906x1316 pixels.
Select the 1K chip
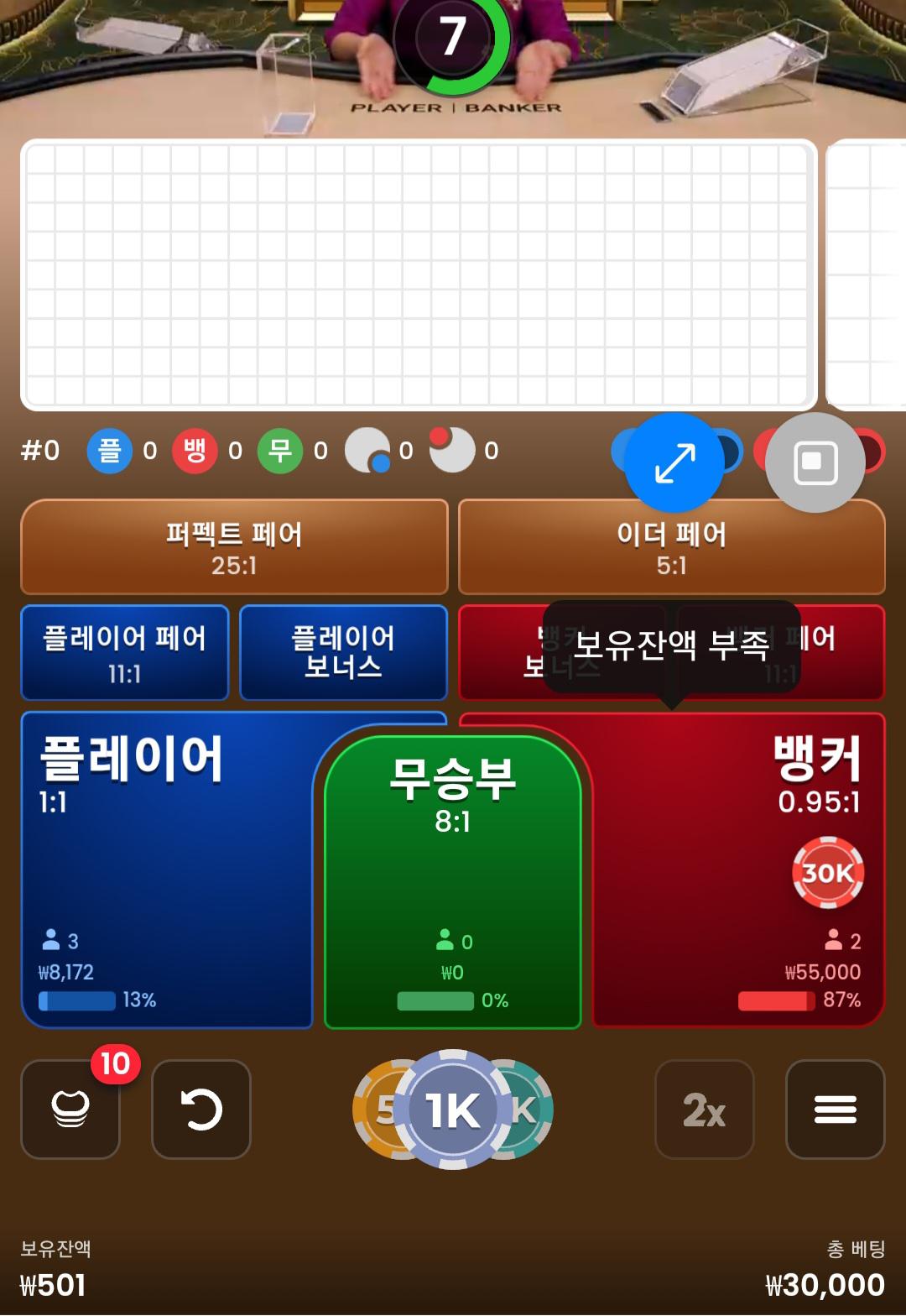click(453, 1110)
